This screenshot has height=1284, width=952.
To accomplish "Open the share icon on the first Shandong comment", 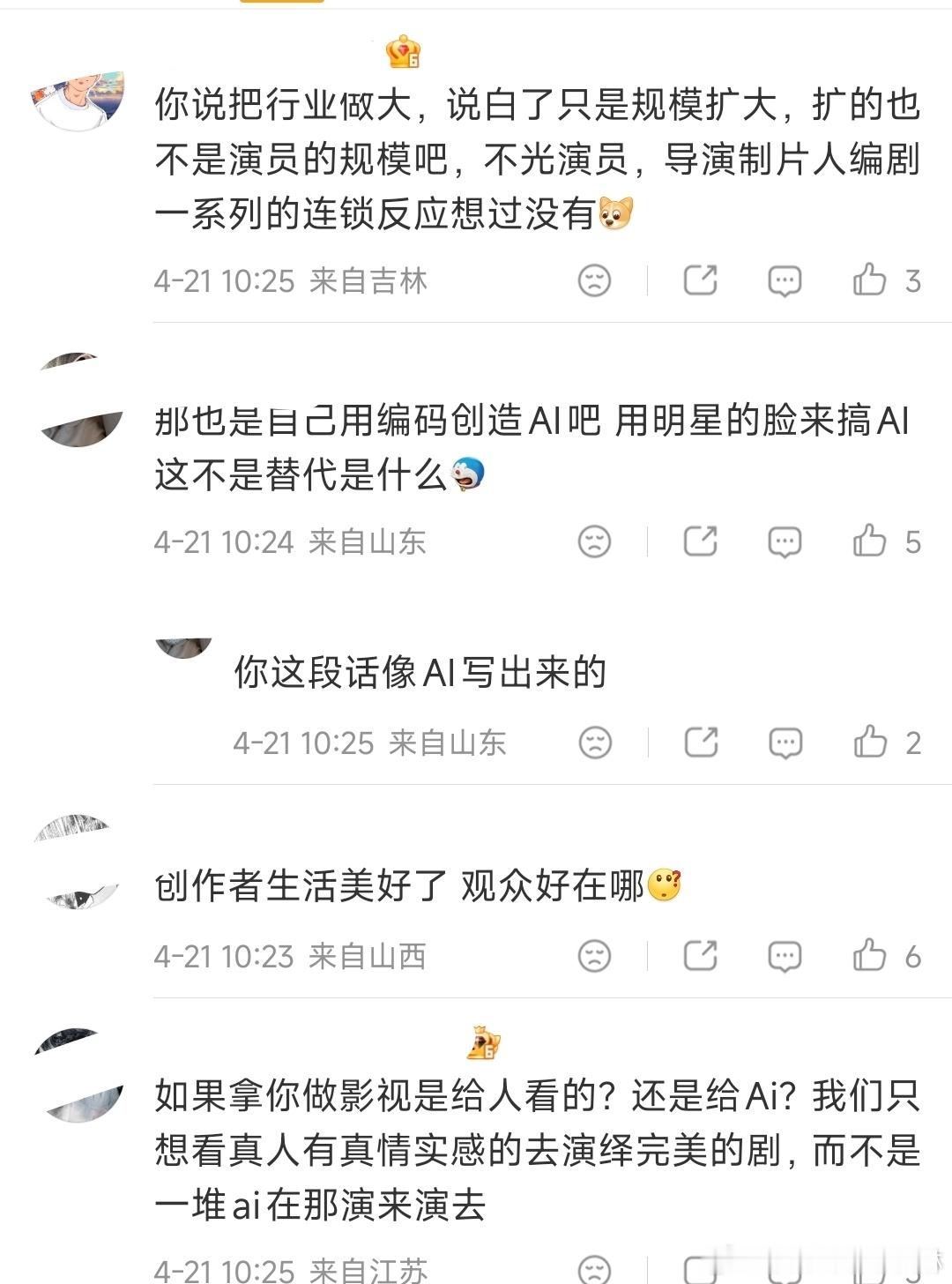I will coord(699,541).
